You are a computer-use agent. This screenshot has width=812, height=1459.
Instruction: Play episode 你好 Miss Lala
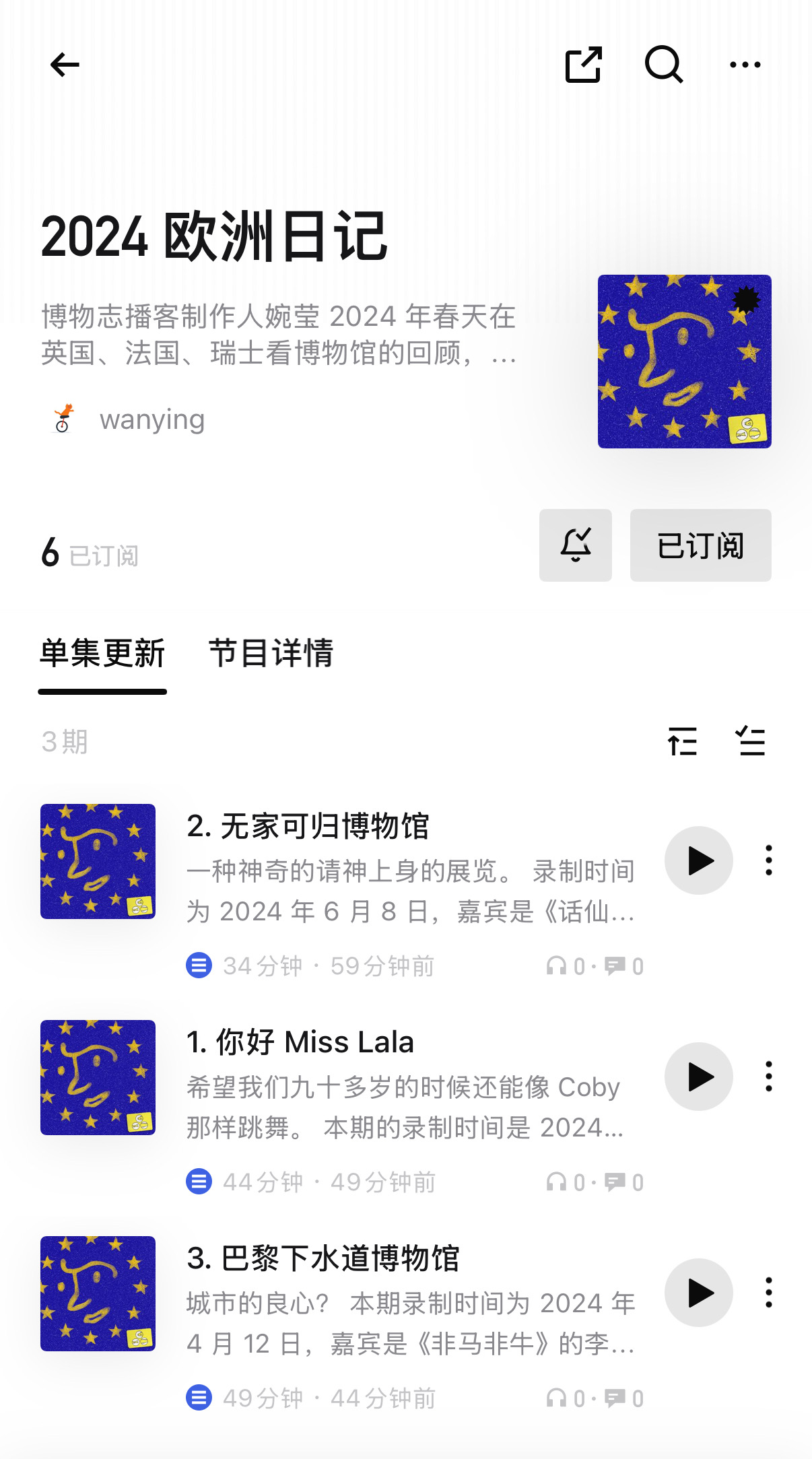click(x=699, y=1077)
